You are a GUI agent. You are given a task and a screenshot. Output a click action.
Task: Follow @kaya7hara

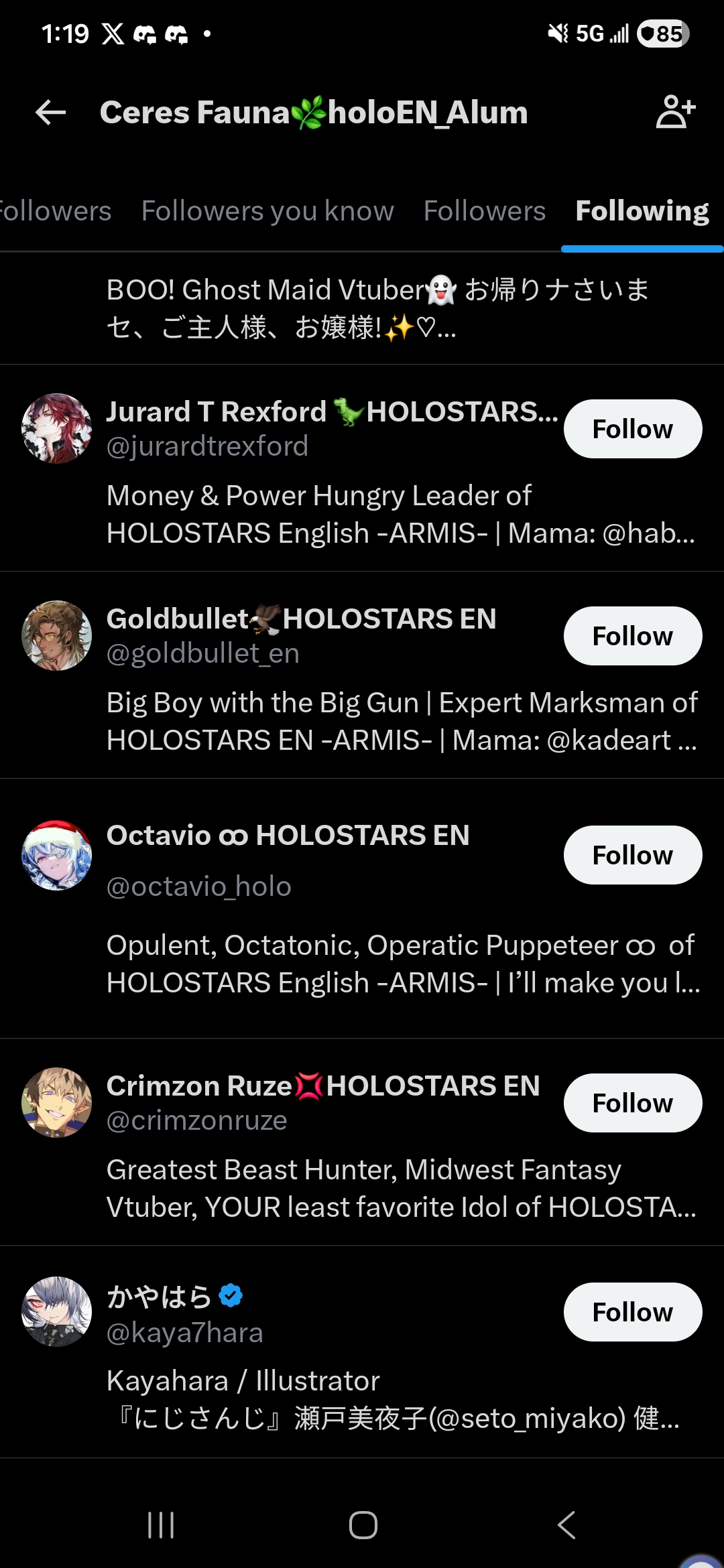(x=633, y=1312)
